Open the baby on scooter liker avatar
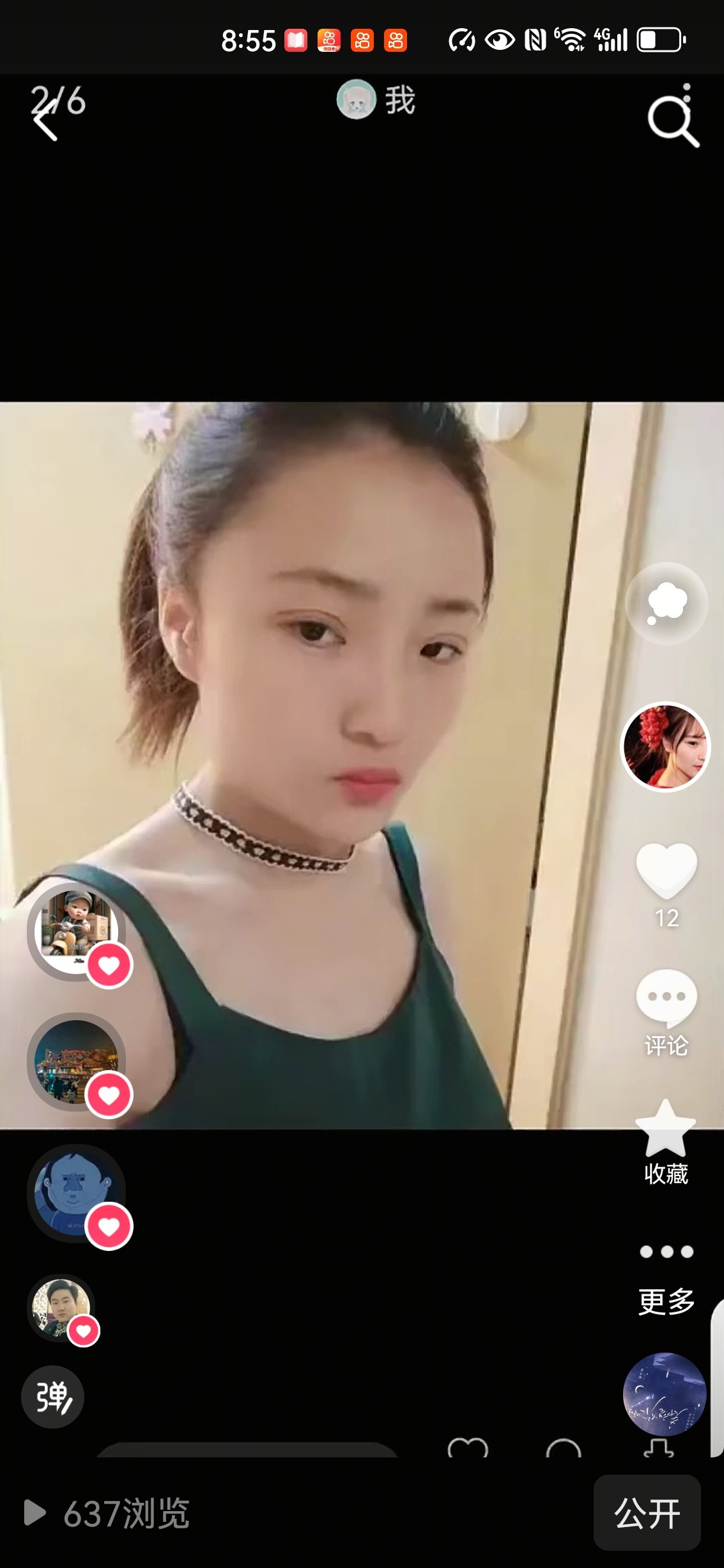 click(76, 930)
